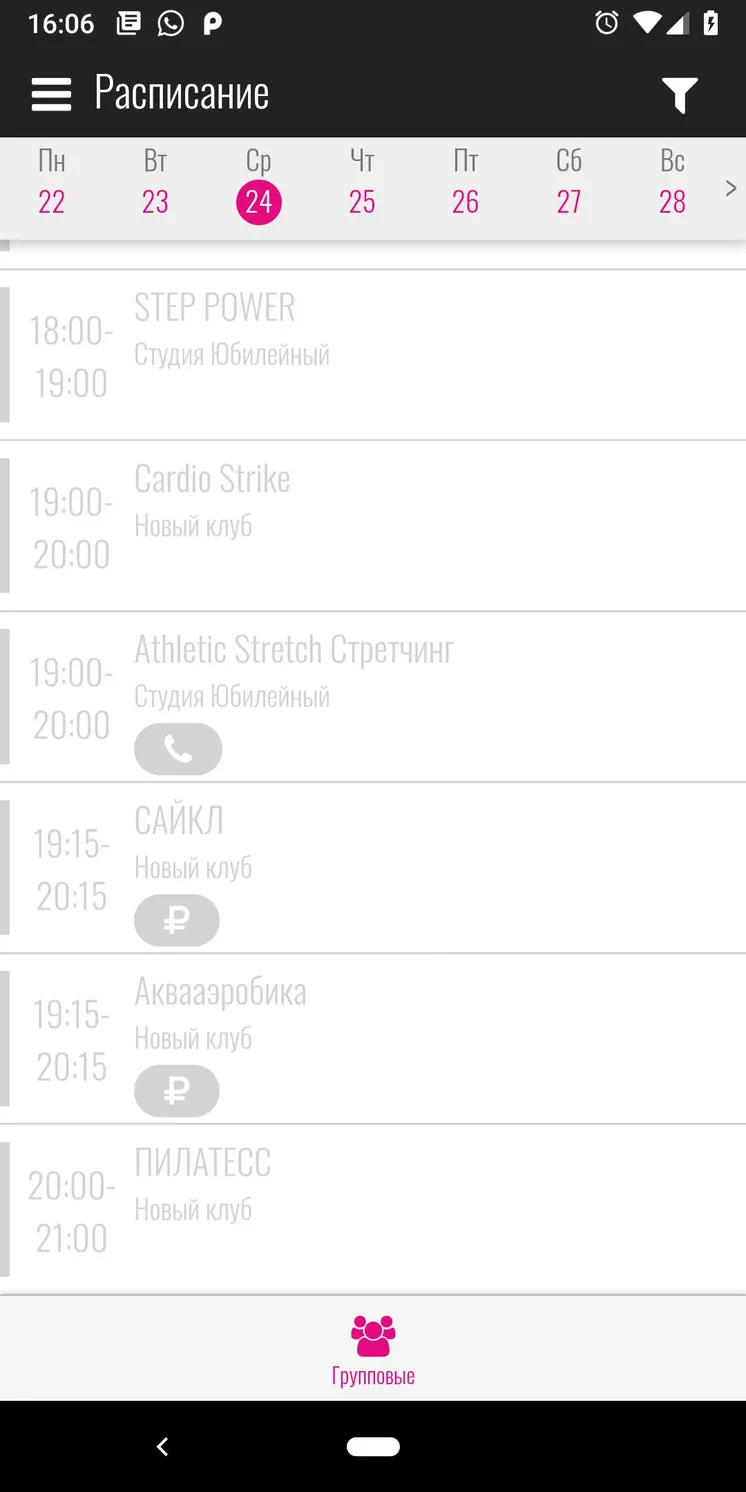This screenshot has width=746, height=1492.
Task: Switch to the Групповые tab
Action: [x=373, y=1350]
